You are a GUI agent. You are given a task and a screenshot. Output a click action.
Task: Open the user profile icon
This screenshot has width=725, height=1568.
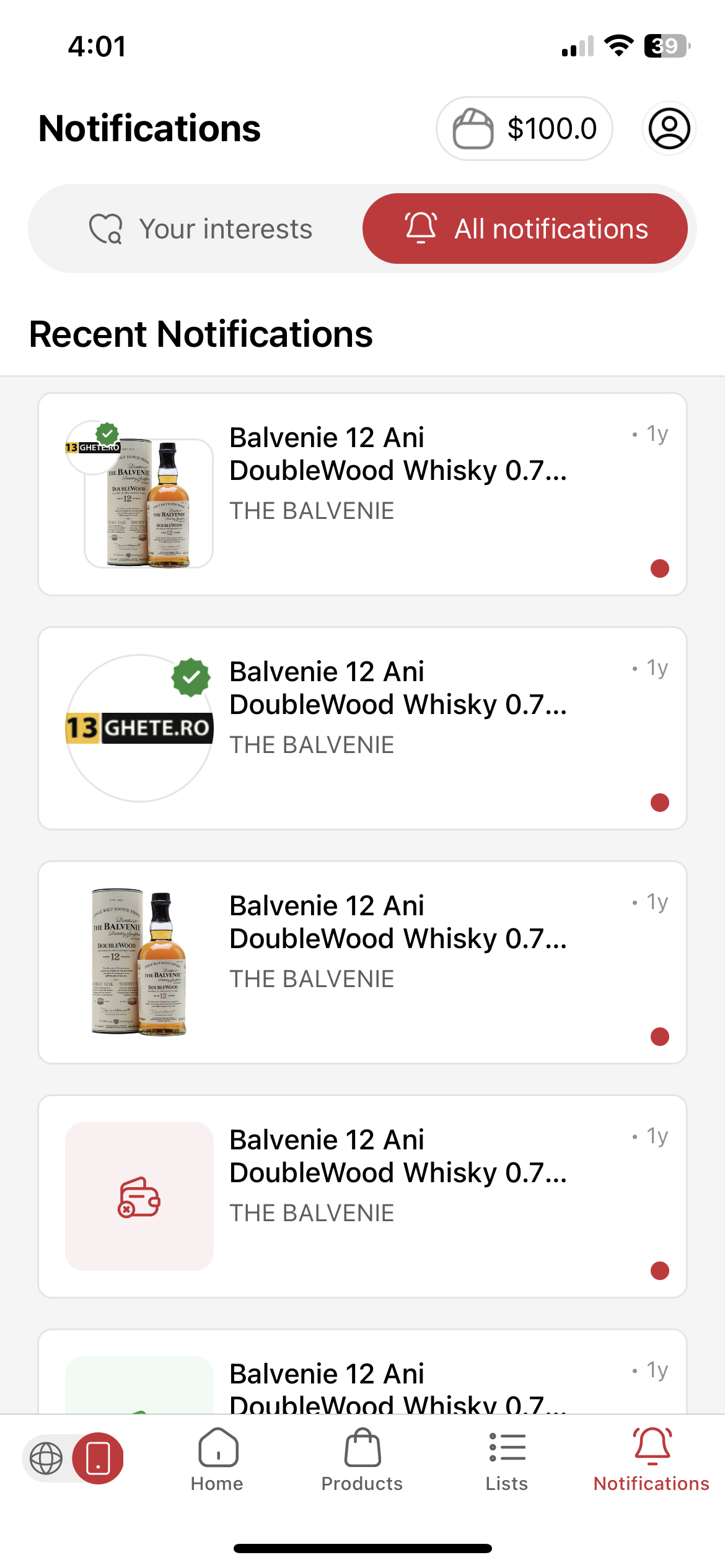669,129
